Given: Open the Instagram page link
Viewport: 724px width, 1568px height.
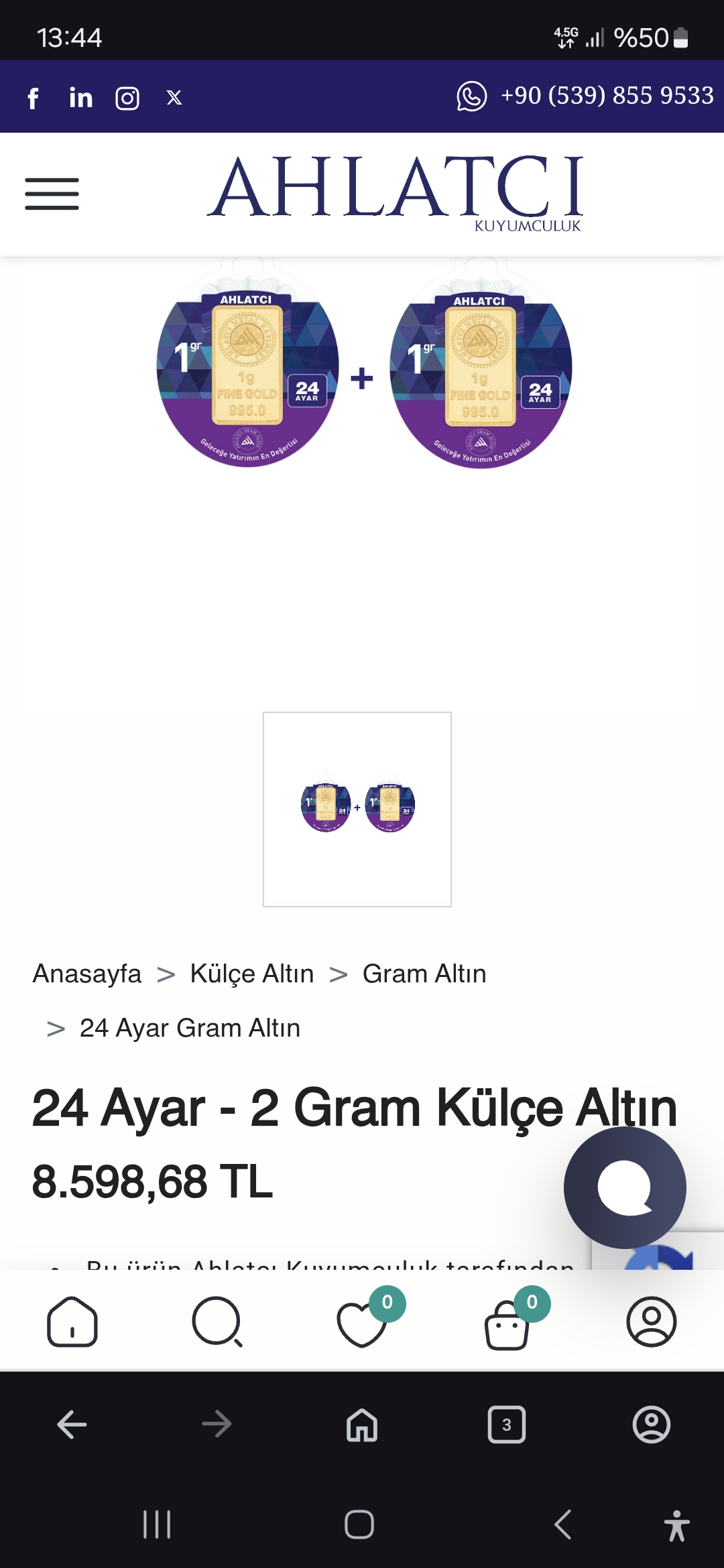Looking at the screenshot, I should tap(127, 99).
